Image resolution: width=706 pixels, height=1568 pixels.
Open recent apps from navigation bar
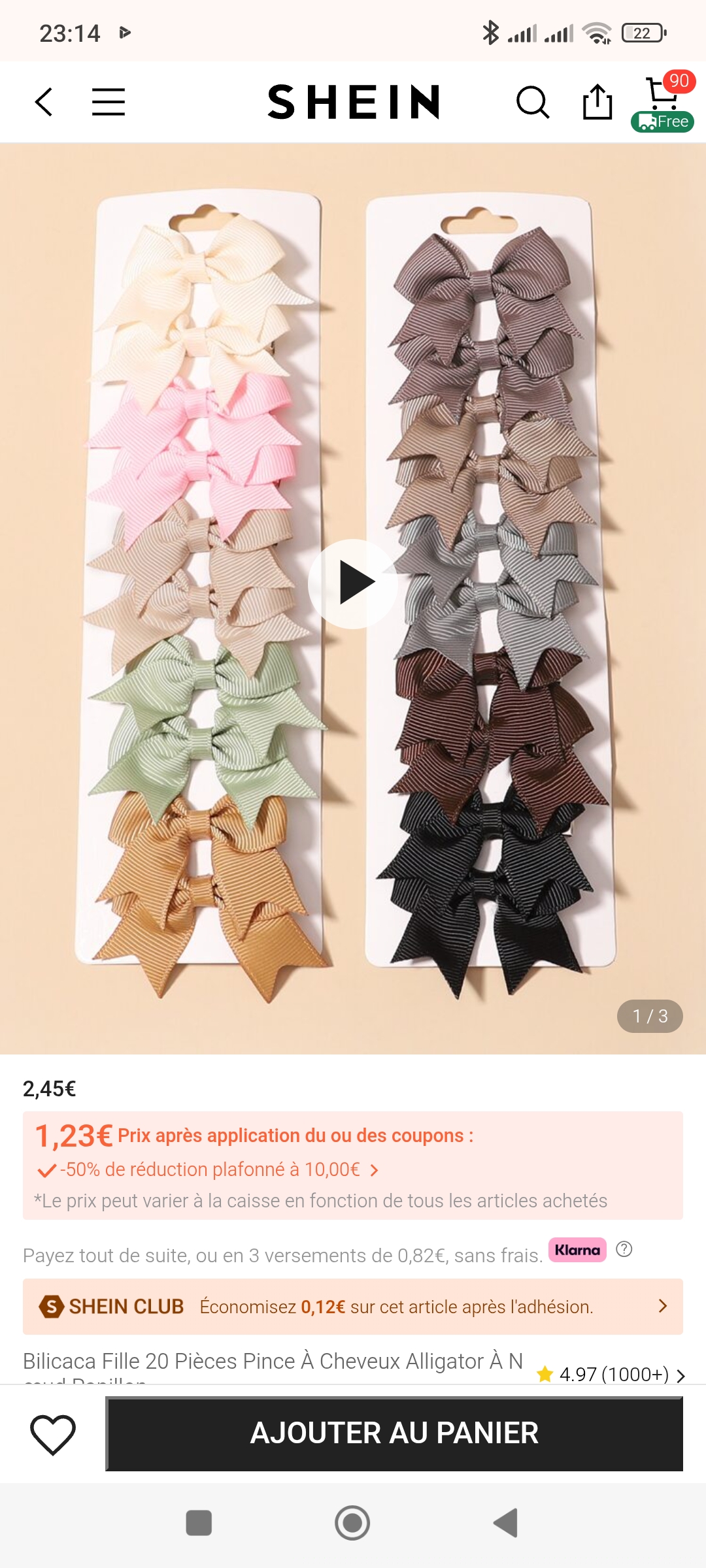(x=199, y=1523)
